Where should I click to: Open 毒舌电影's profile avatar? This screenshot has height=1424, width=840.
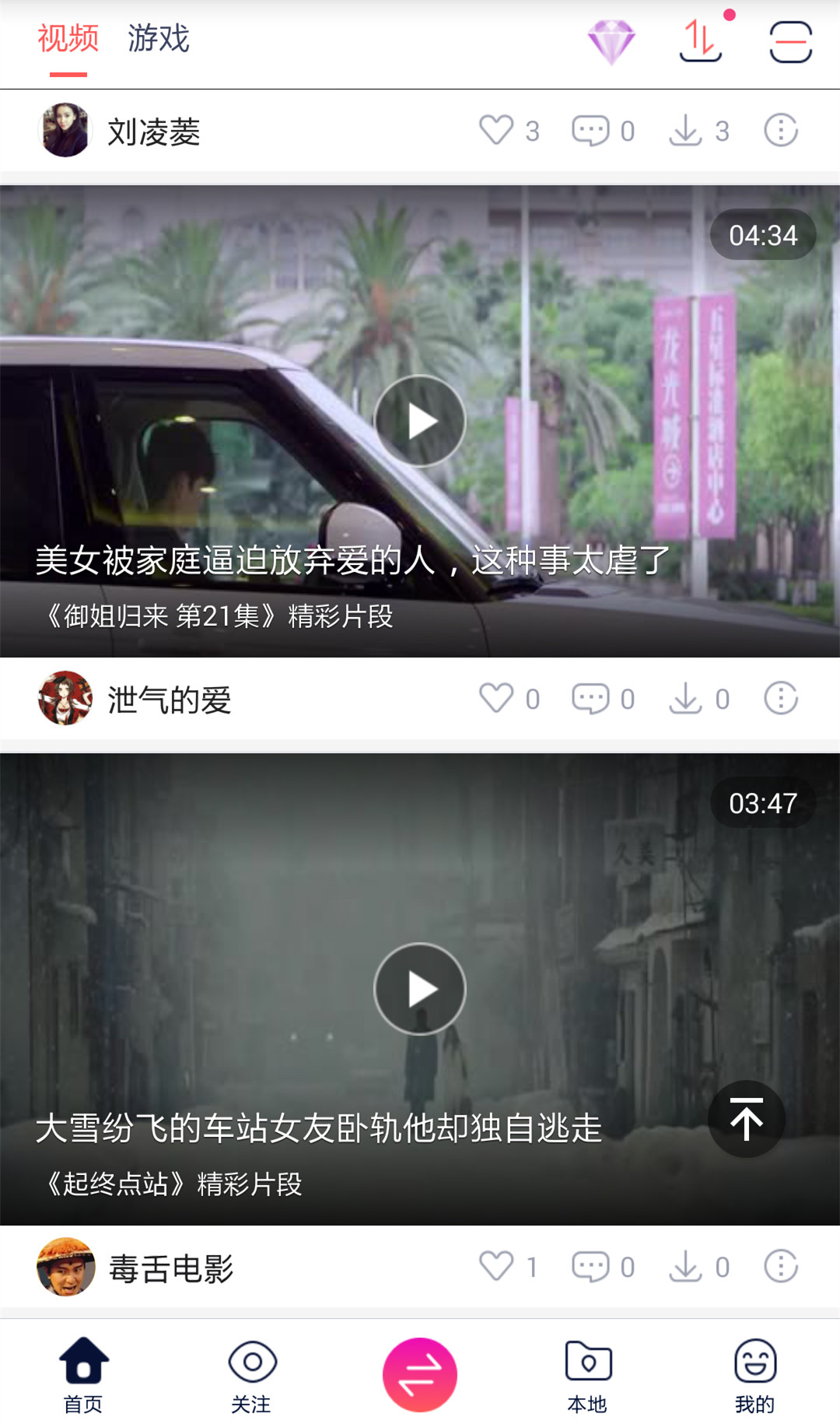66,1267
